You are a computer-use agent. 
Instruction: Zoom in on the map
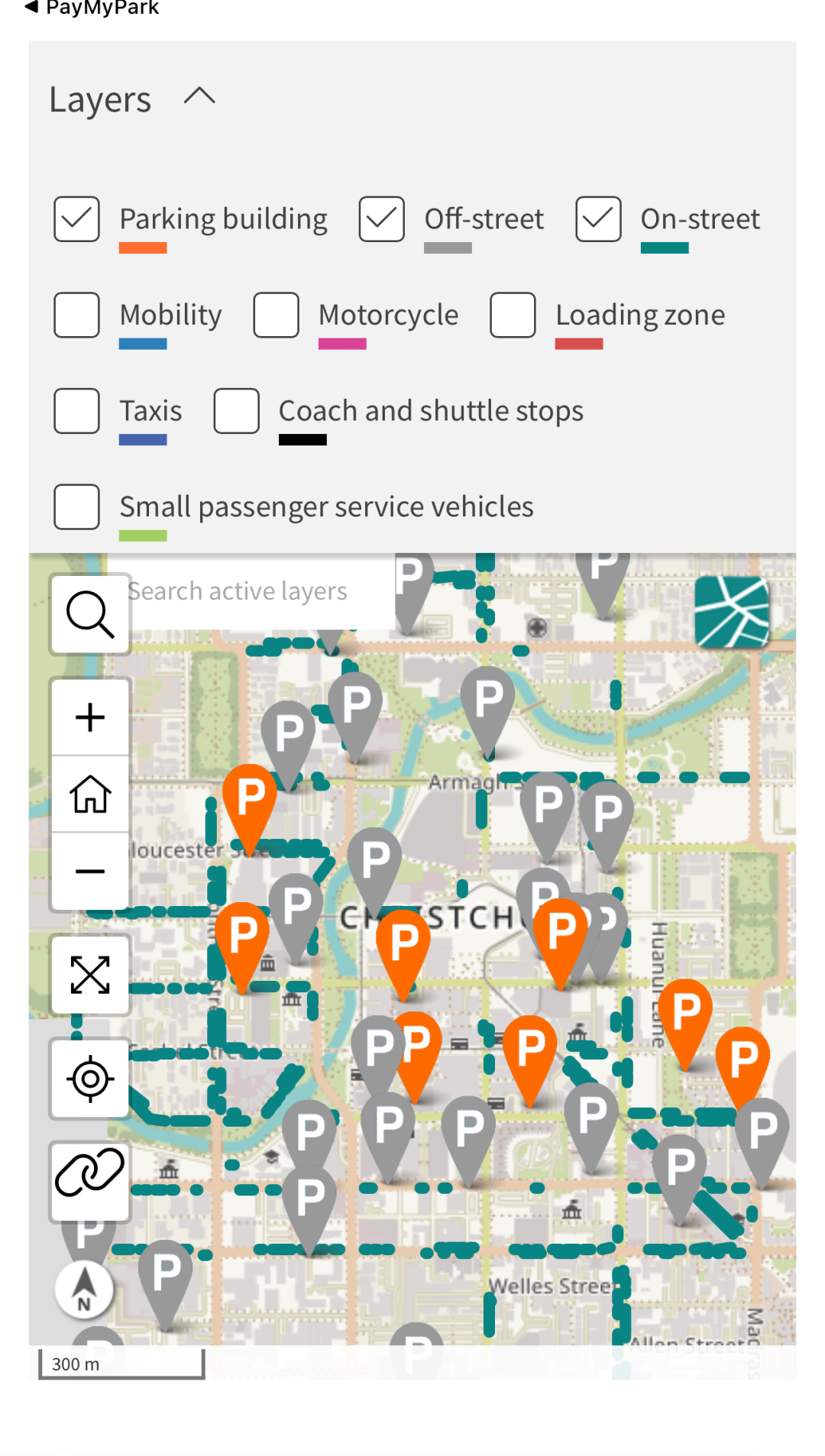(90, 717)
